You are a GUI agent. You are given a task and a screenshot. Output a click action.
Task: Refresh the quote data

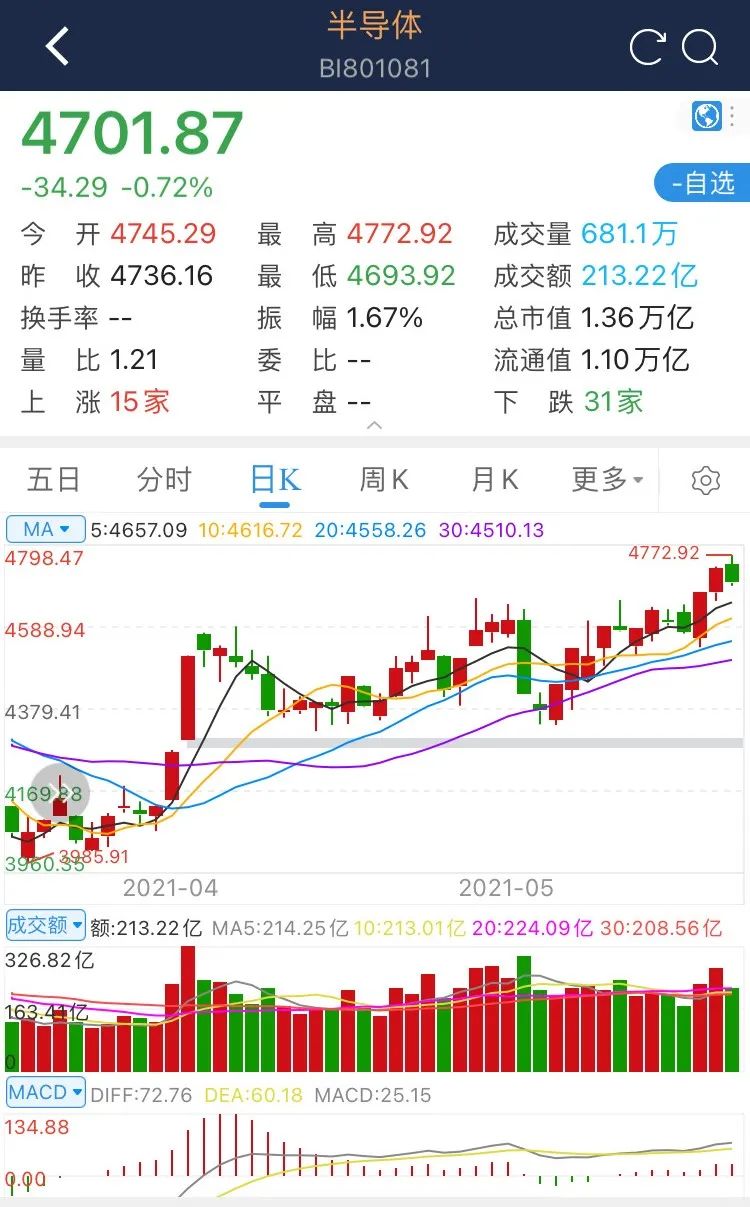point(647,47)
